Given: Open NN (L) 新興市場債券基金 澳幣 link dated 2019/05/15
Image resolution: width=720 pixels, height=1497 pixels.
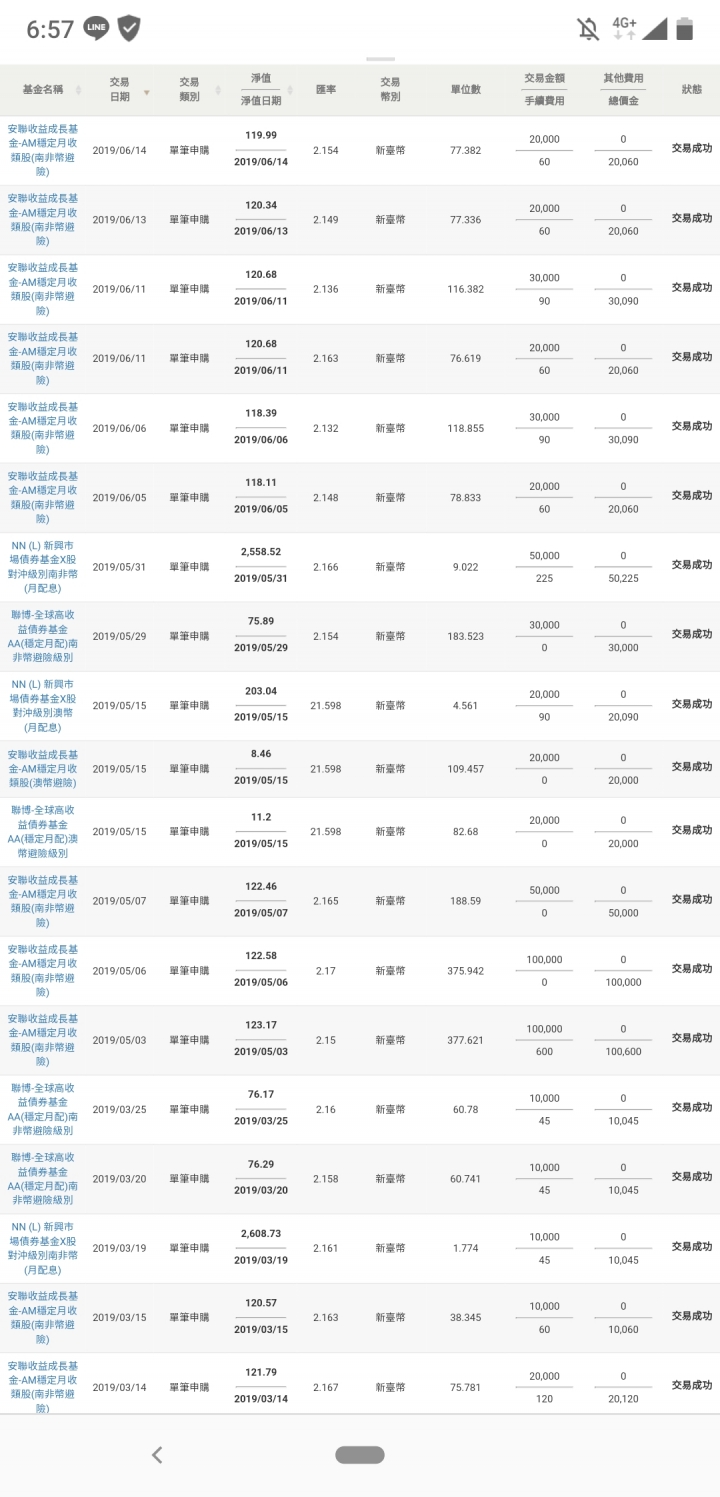Looking at the screenshot, I should click(x=43, y=706).
